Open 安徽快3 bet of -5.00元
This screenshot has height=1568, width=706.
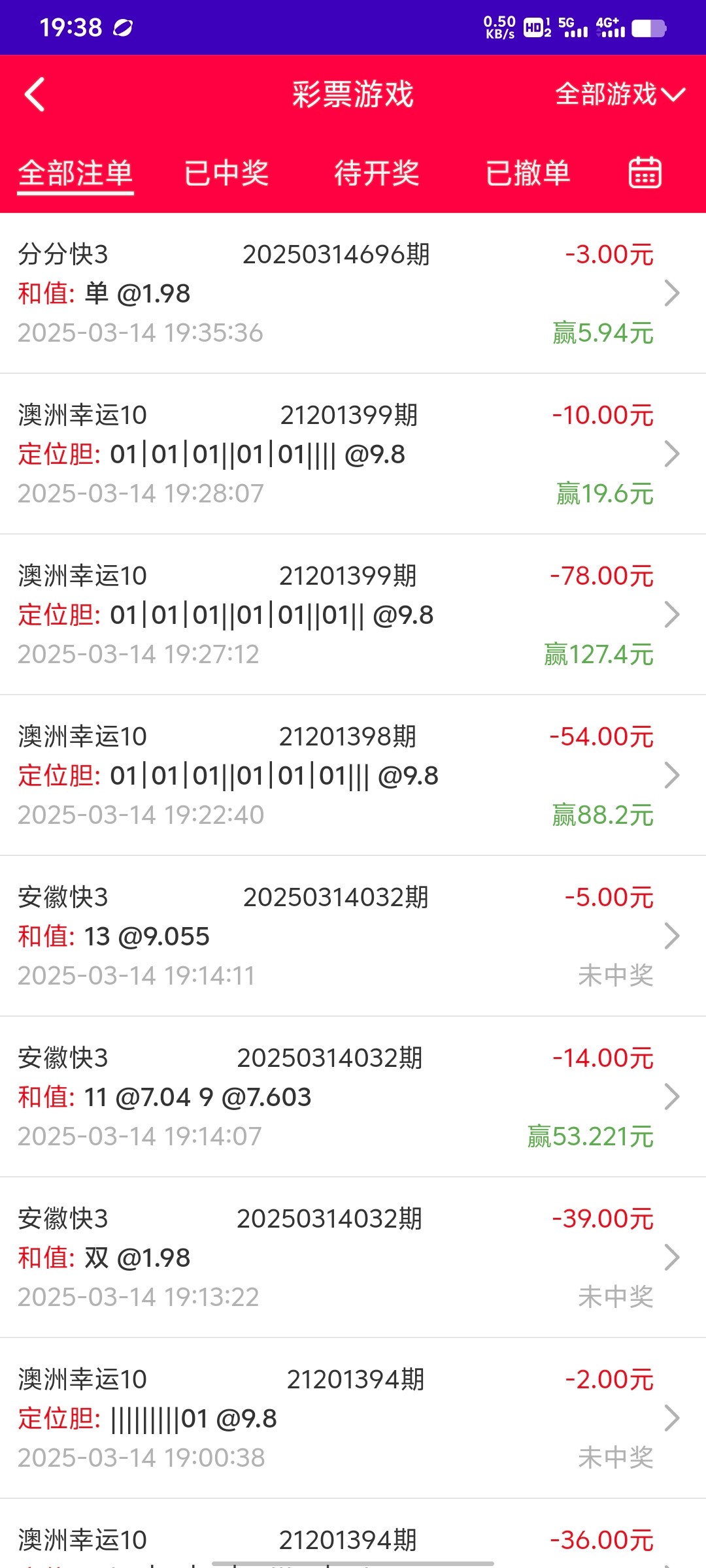tap(353, 936)
